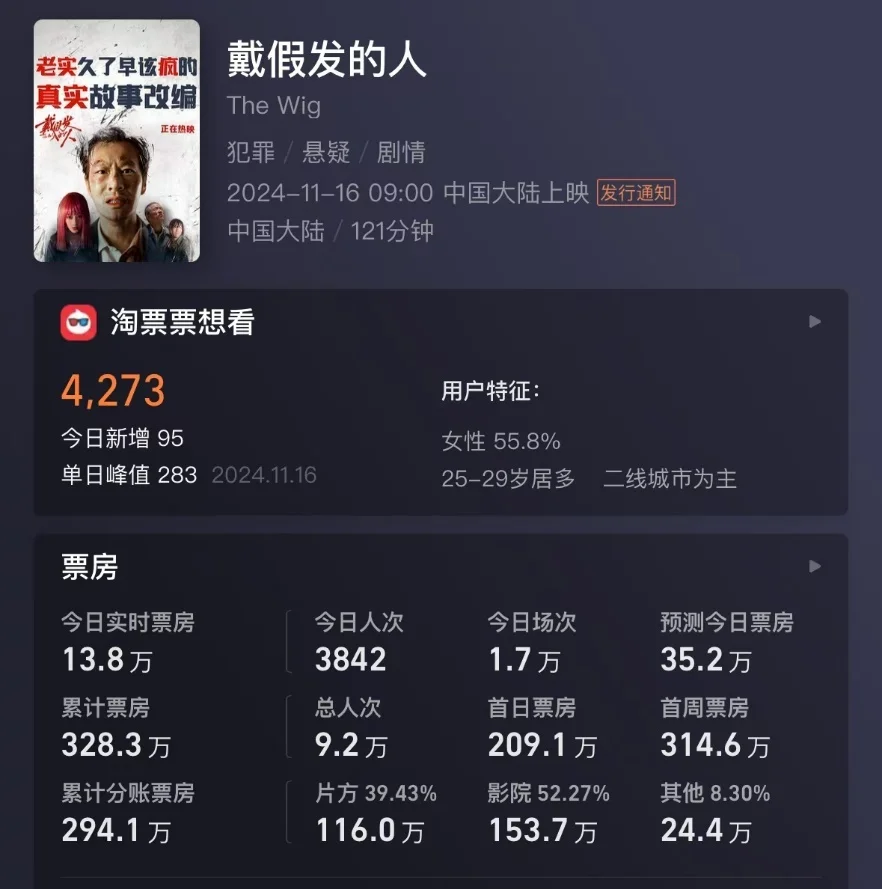Viewport: 882px width, 889px height.
Task: Expand the 淘票票想看 section arrow
Action: pyautogui.click(x=815, y=322)
